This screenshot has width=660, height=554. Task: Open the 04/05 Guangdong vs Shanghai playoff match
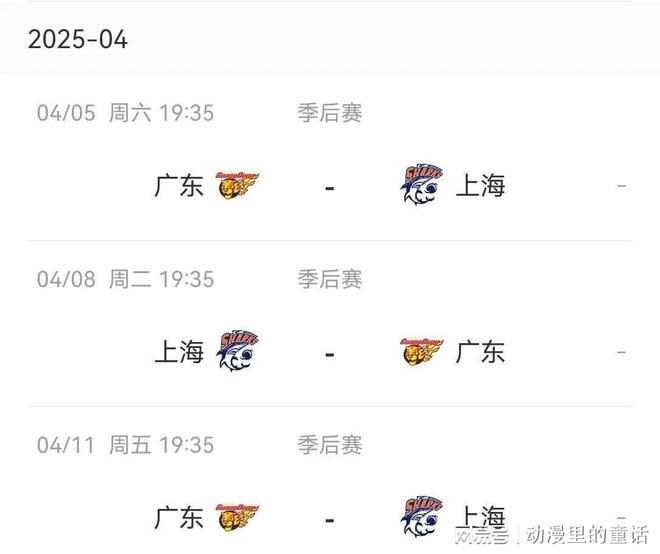click(x=330, y=186)
